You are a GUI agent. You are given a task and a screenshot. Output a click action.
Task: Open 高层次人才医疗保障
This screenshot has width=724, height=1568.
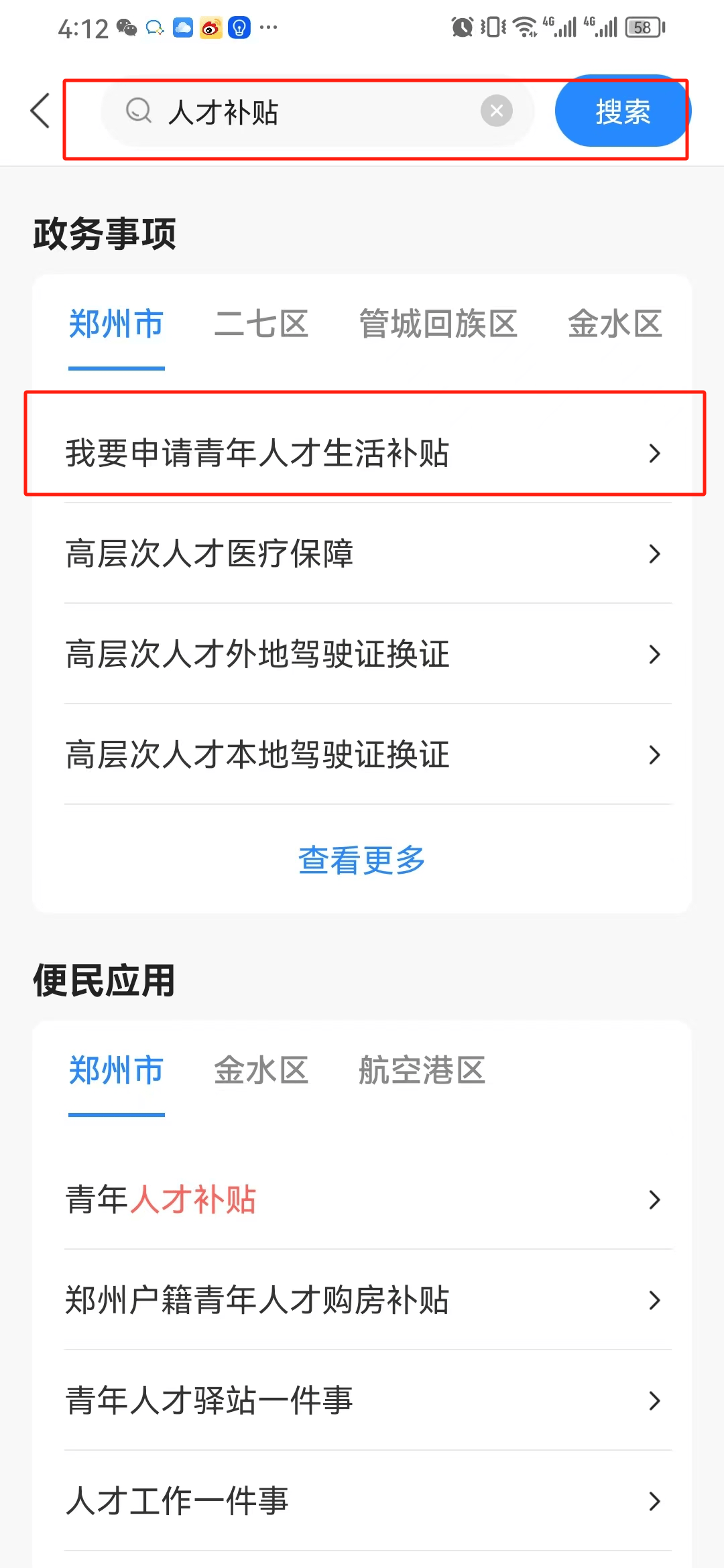tap(362, 554)
